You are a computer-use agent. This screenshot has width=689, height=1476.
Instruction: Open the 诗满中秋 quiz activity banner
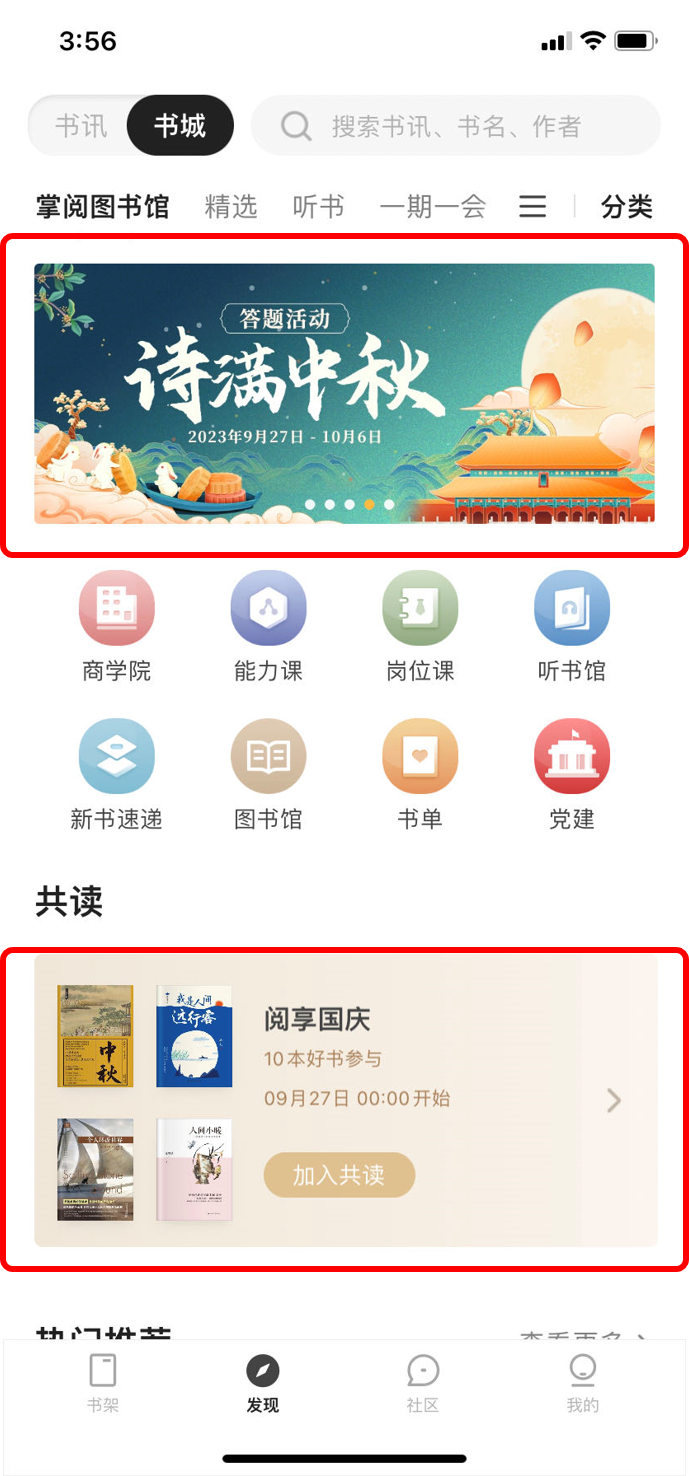click(x=344, y=393)
